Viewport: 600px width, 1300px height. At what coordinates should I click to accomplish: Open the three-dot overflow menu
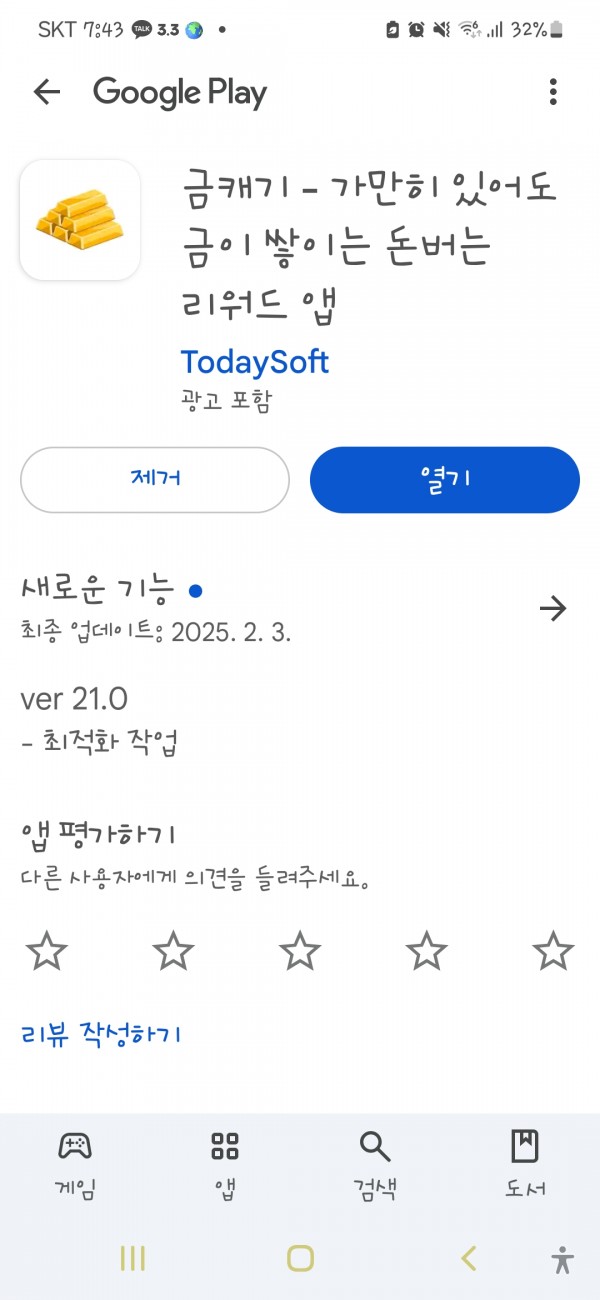click(553, 93)
